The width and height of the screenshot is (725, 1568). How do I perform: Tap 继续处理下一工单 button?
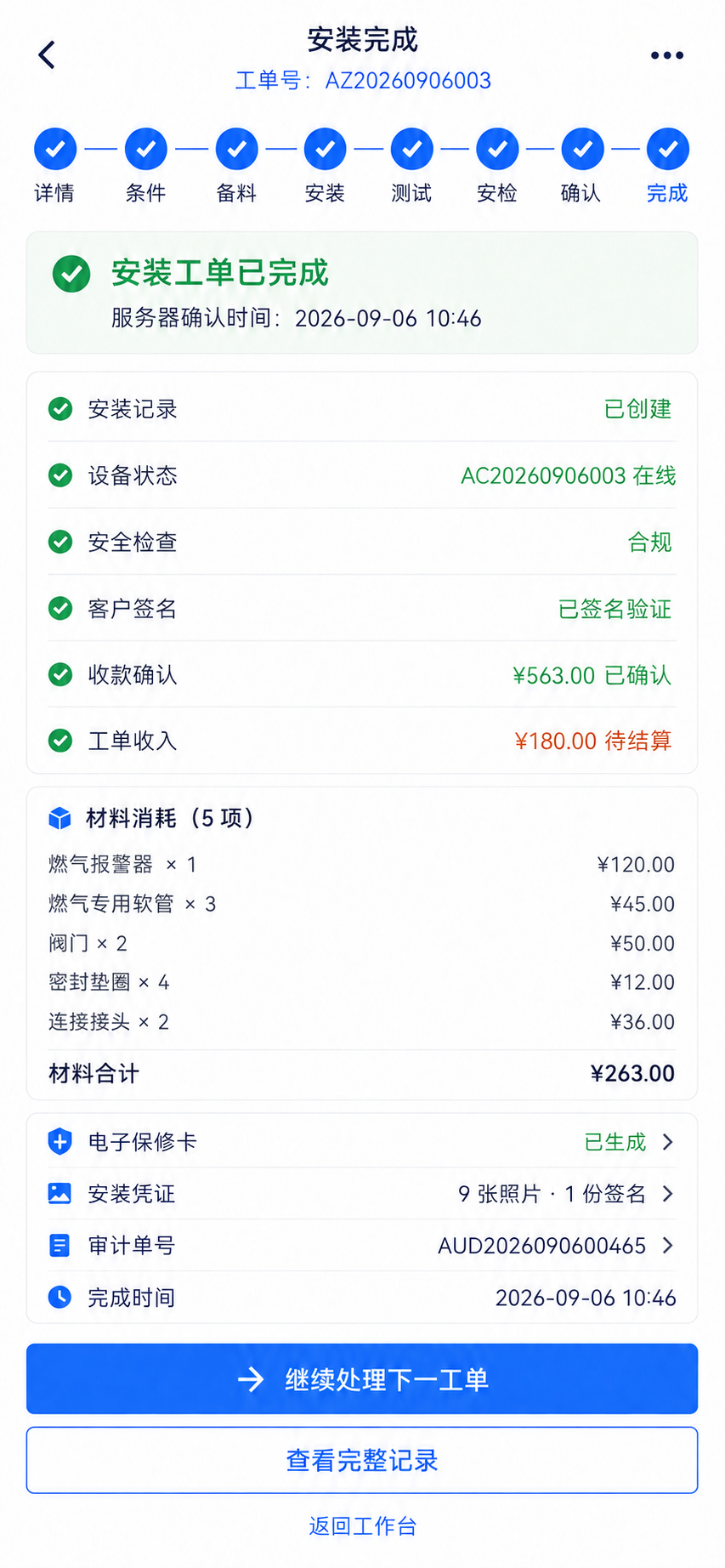[362, 1378]
